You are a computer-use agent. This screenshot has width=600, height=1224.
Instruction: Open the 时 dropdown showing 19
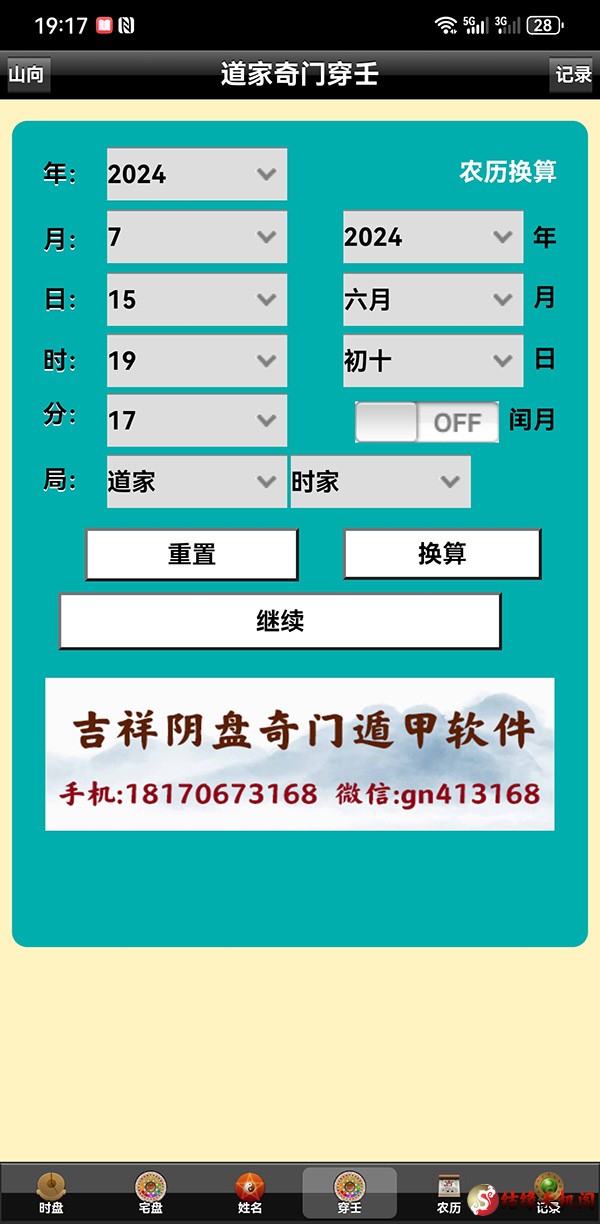197,360
